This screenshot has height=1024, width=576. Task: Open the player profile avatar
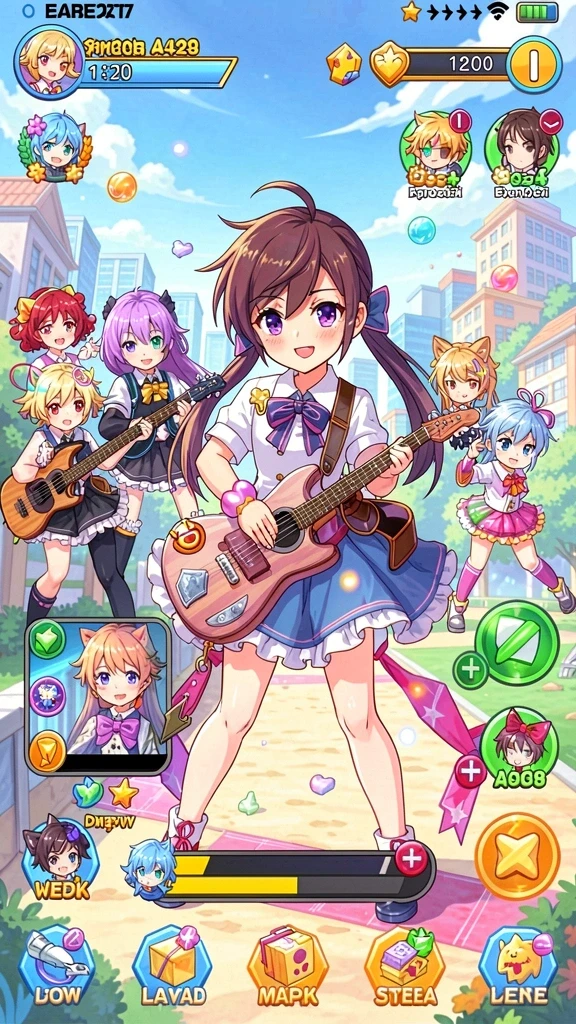(x=48, y=63)
